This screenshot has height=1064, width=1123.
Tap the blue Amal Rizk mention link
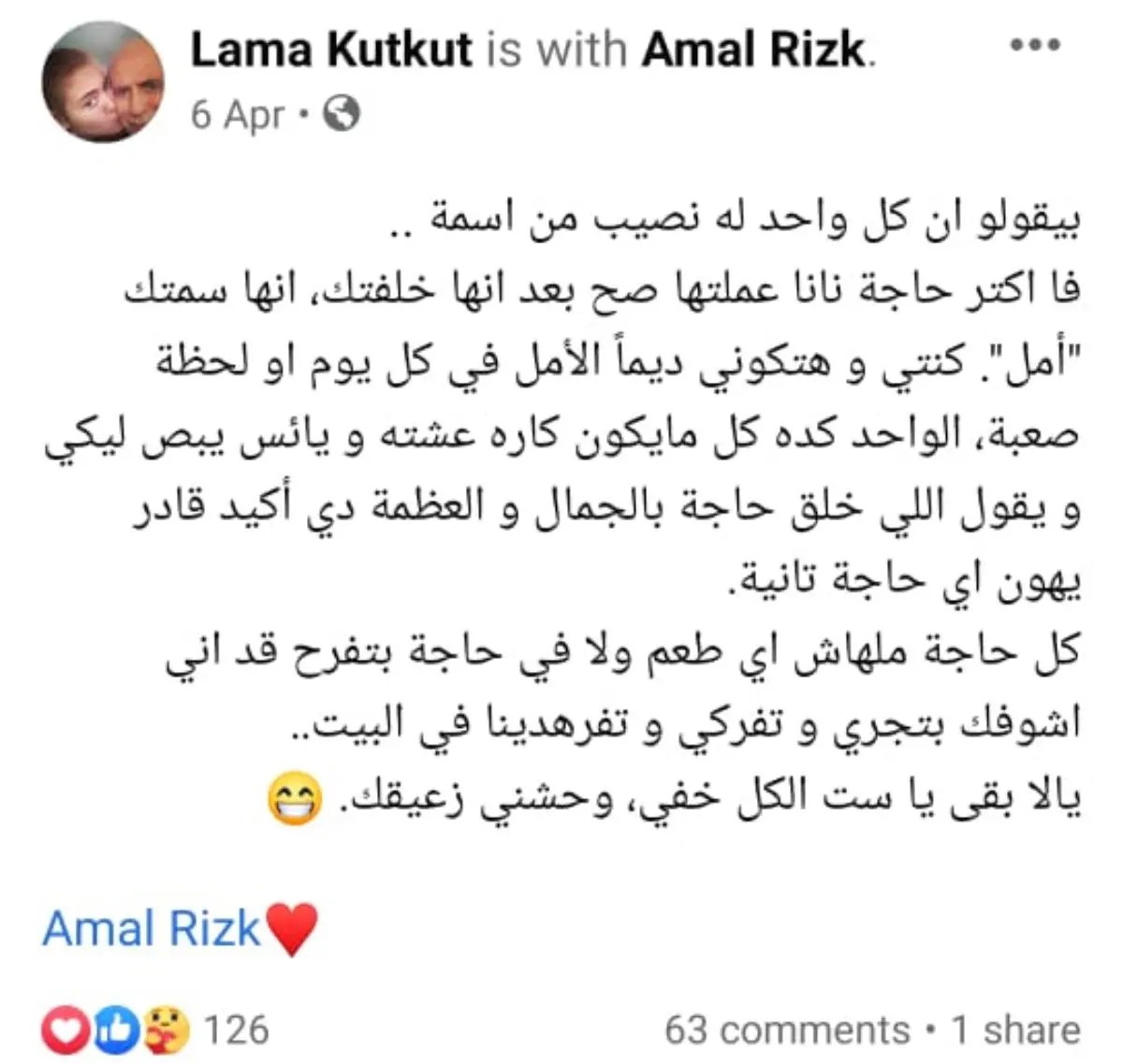[152, 929]
